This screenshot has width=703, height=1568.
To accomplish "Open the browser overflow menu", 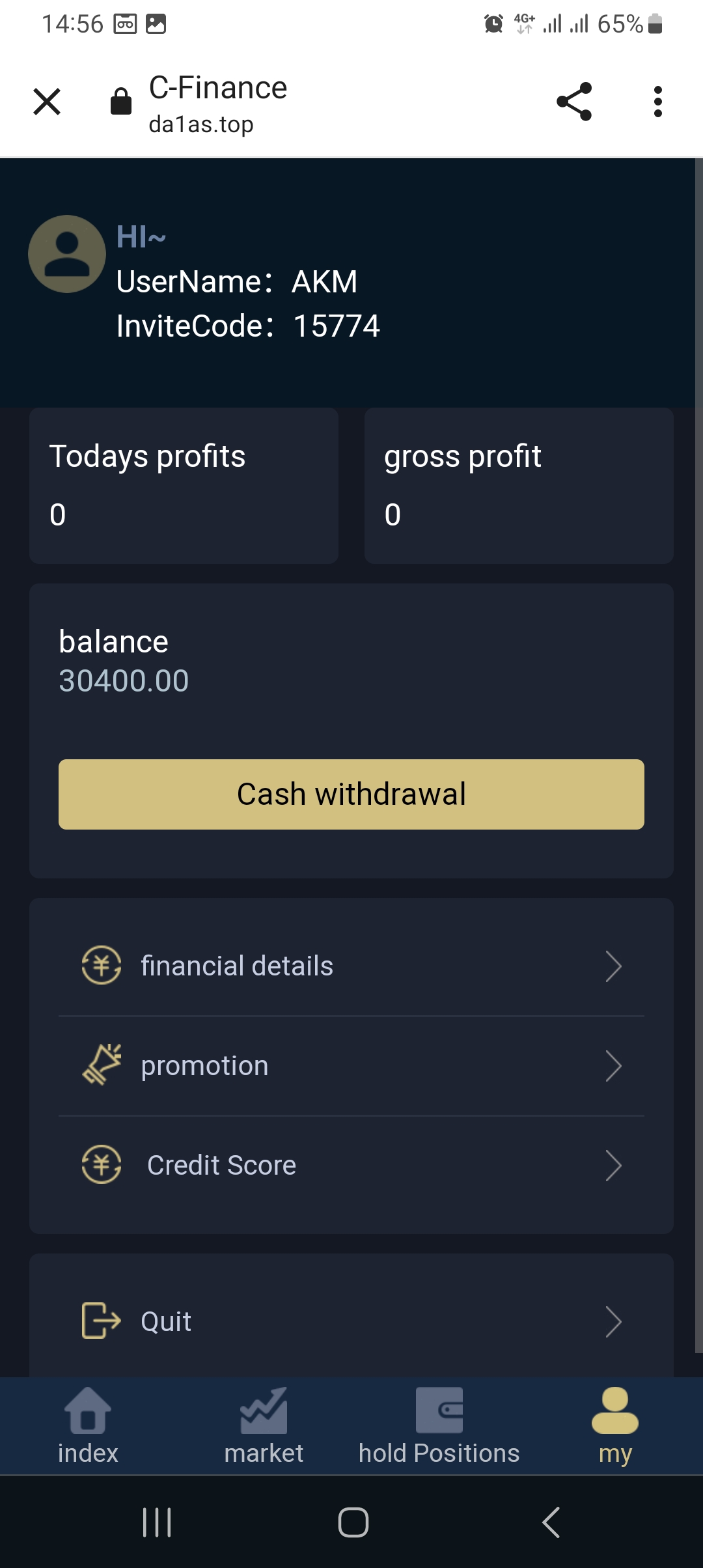I will 657,102.
